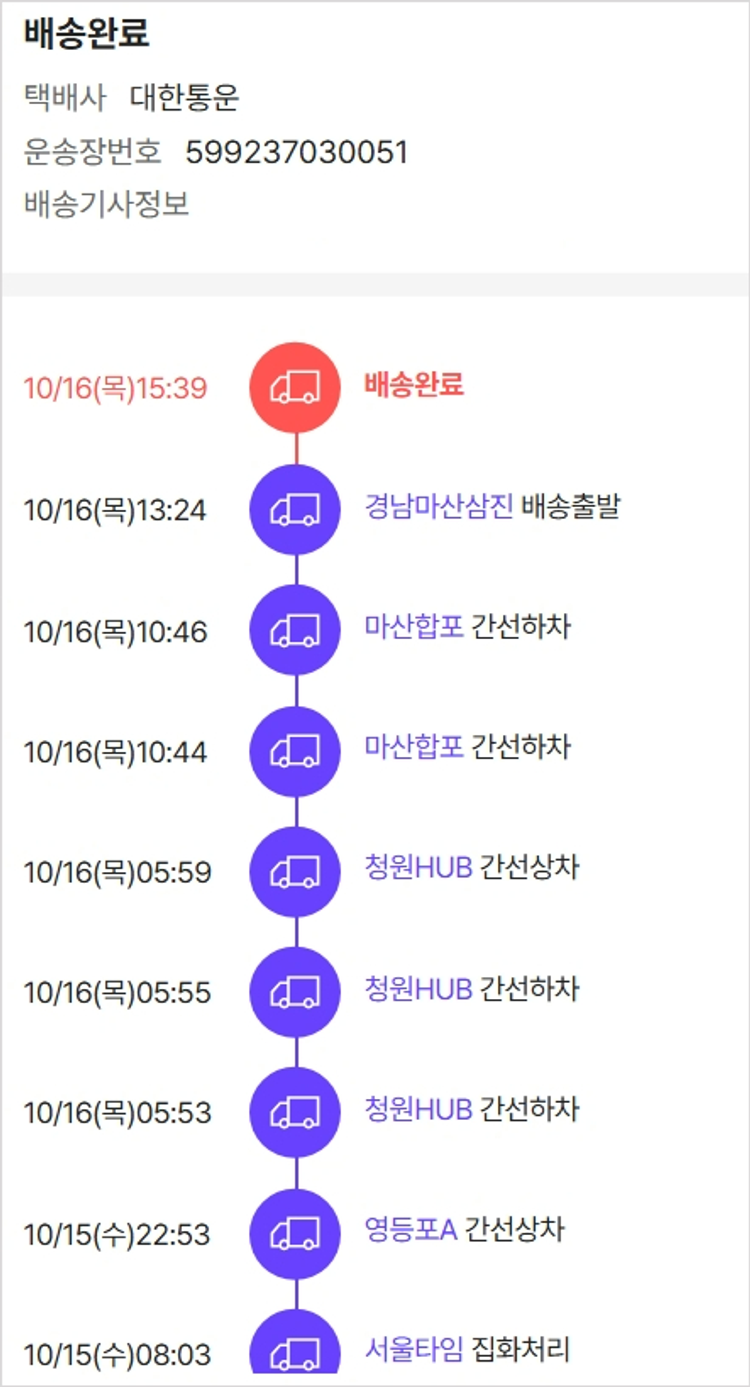Open 마산합포 link in the 10:46 entry
Viewport: 750px width, 1387px height.
coord(414,628)
